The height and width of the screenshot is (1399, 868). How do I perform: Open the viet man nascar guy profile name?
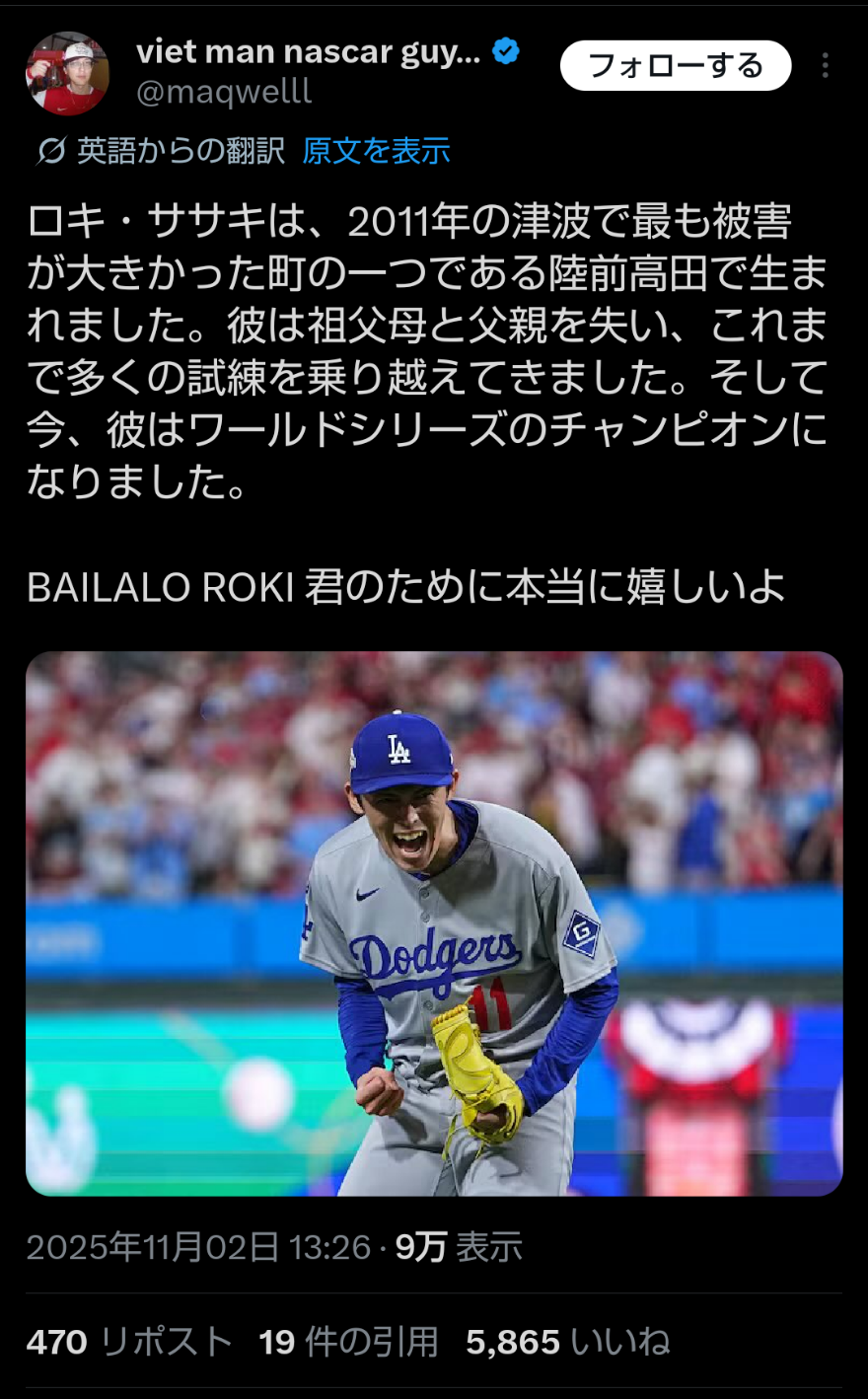coord(308,50)
